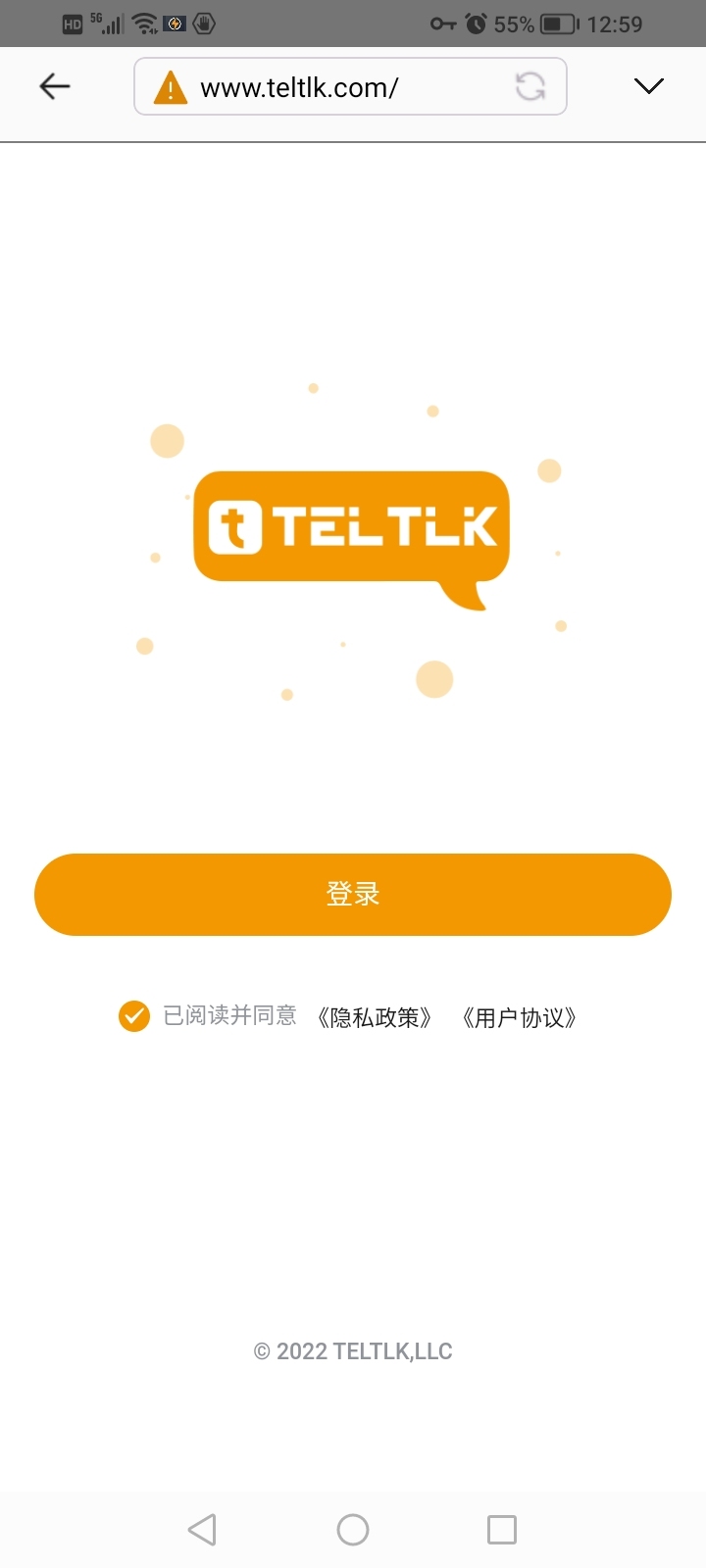
Task: Expand the dropdown chevron in the top bar
Action: pyautogui.click(x=648, y=86)
